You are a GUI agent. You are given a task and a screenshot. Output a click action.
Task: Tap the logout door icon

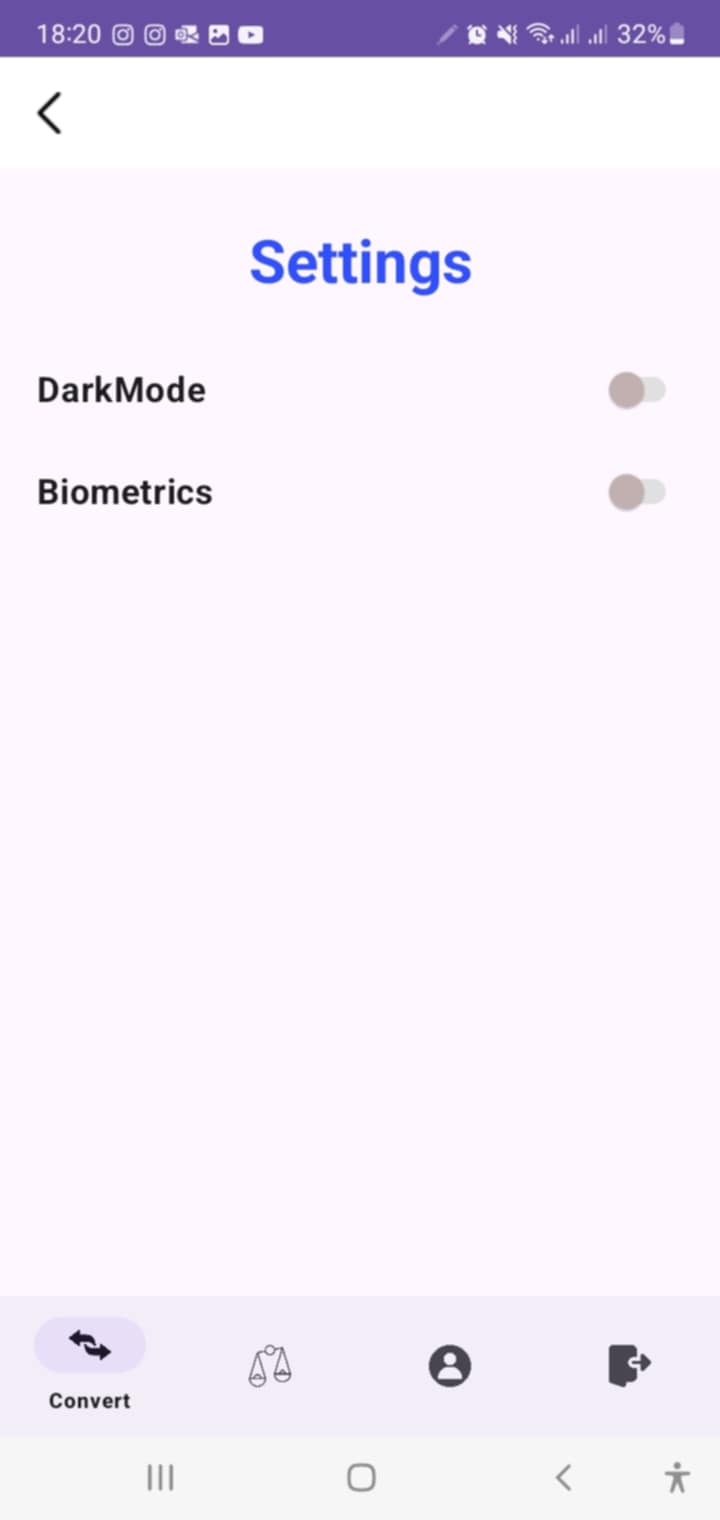pyautogui.click(x=628, y=1367)
